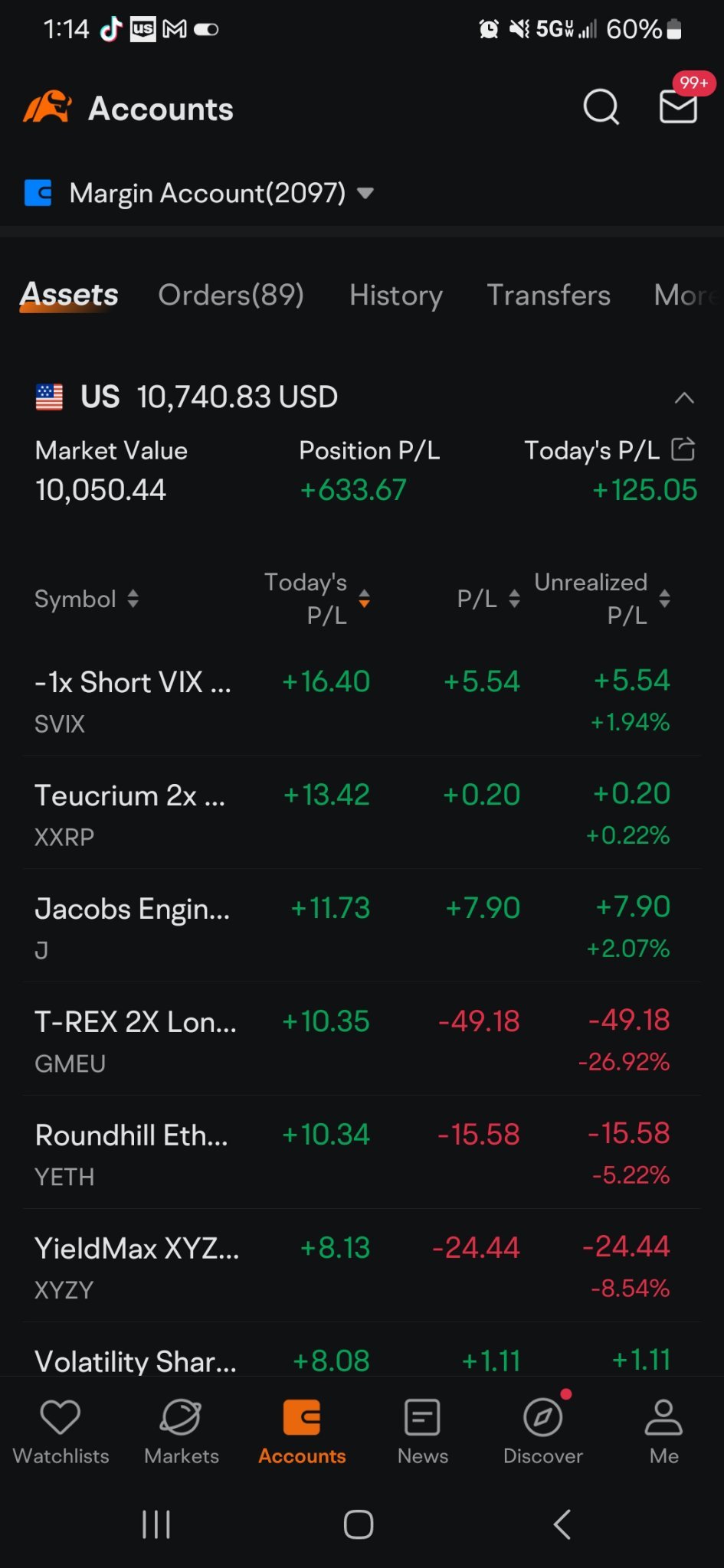Open the Margin Account(2097) dropdown
Viewport: 724px width, 1568px height.
(198, 193)
